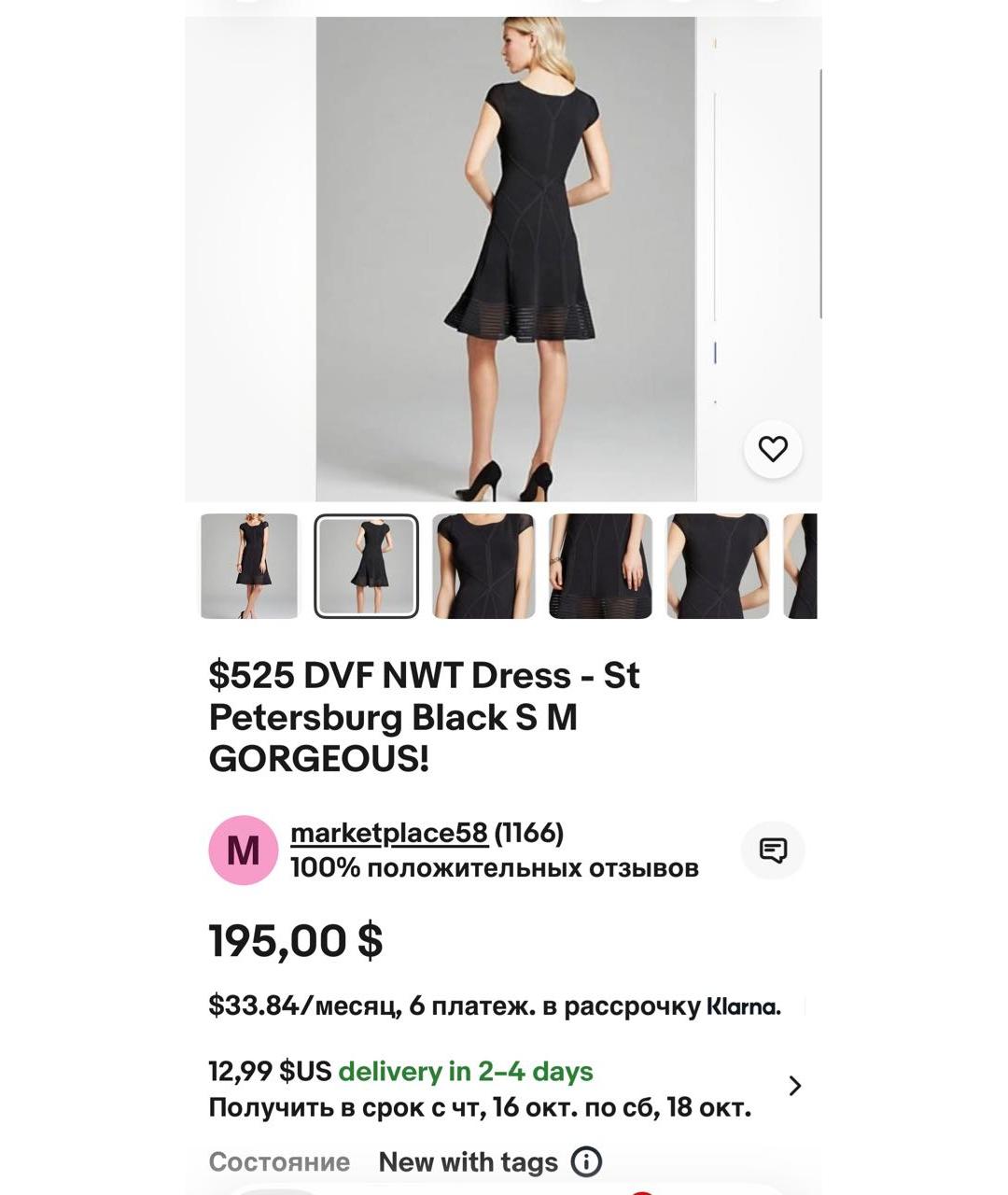
Task: Open the first thumbnail showing front view
Action: pyautogui.click(x=249, y=566)
